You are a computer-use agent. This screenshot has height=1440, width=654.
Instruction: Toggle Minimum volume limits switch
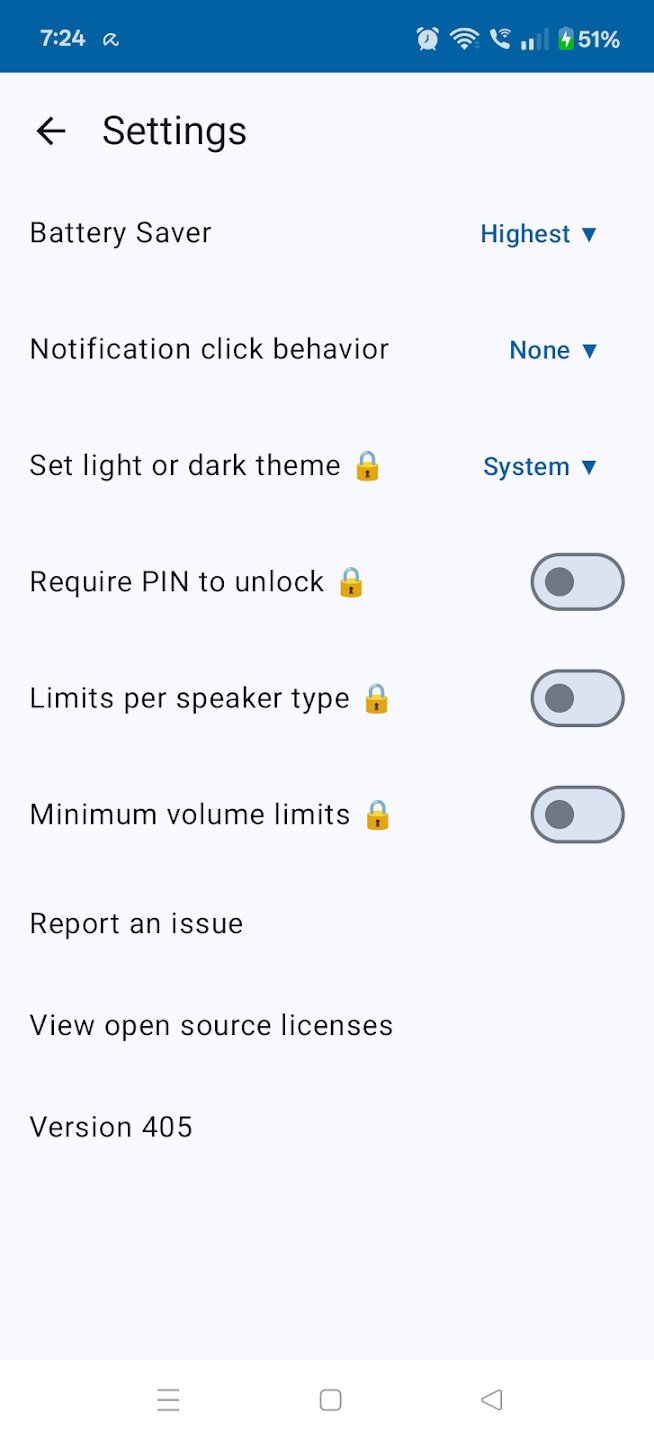(x=577, y=815)
